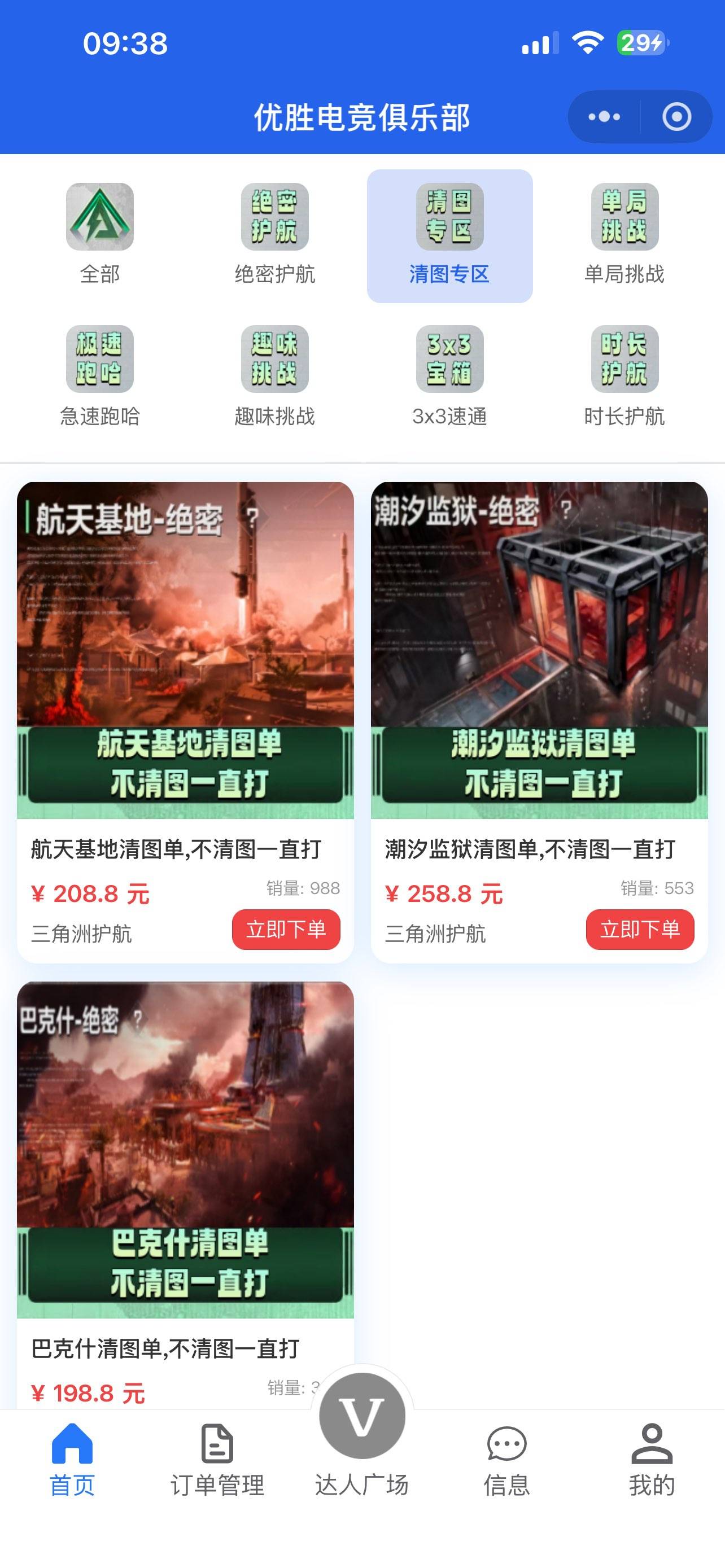Open the 潮汐监狱清图单 product card
Screen dimensions: 725x1568
[539, 650]
